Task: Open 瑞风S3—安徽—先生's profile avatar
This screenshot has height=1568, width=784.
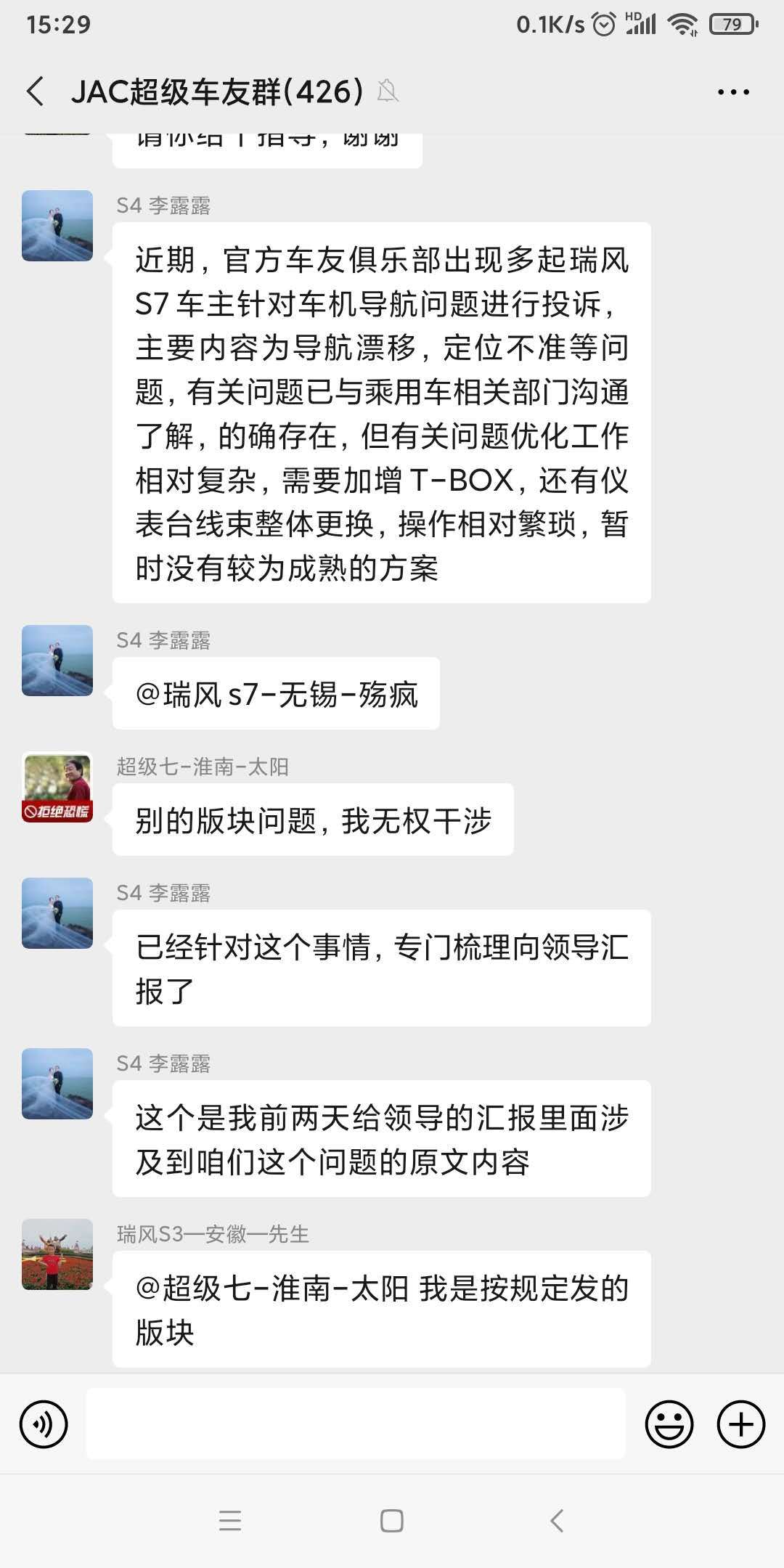Action: [57, 1254]
